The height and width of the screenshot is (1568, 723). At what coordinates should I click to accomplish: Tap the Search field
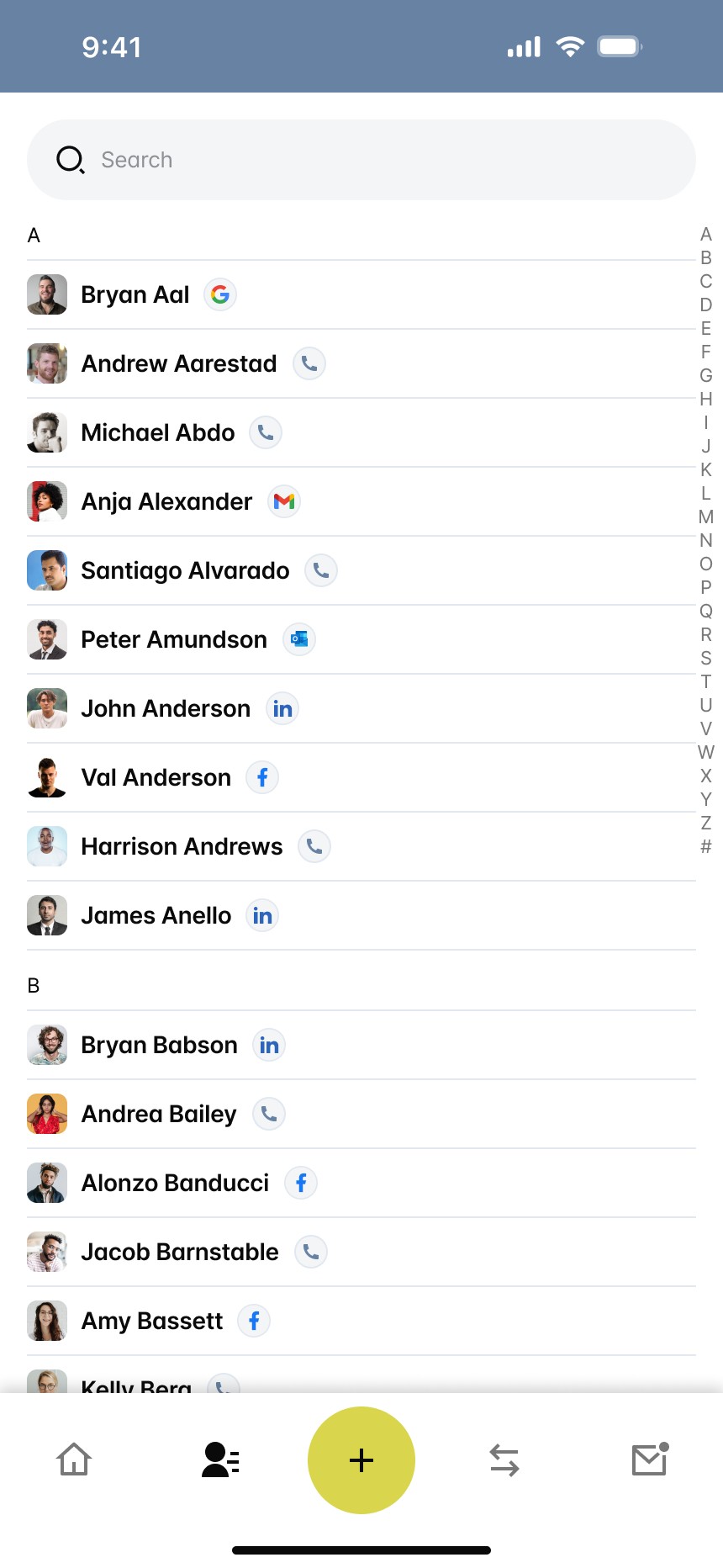[x=361, y=160]
